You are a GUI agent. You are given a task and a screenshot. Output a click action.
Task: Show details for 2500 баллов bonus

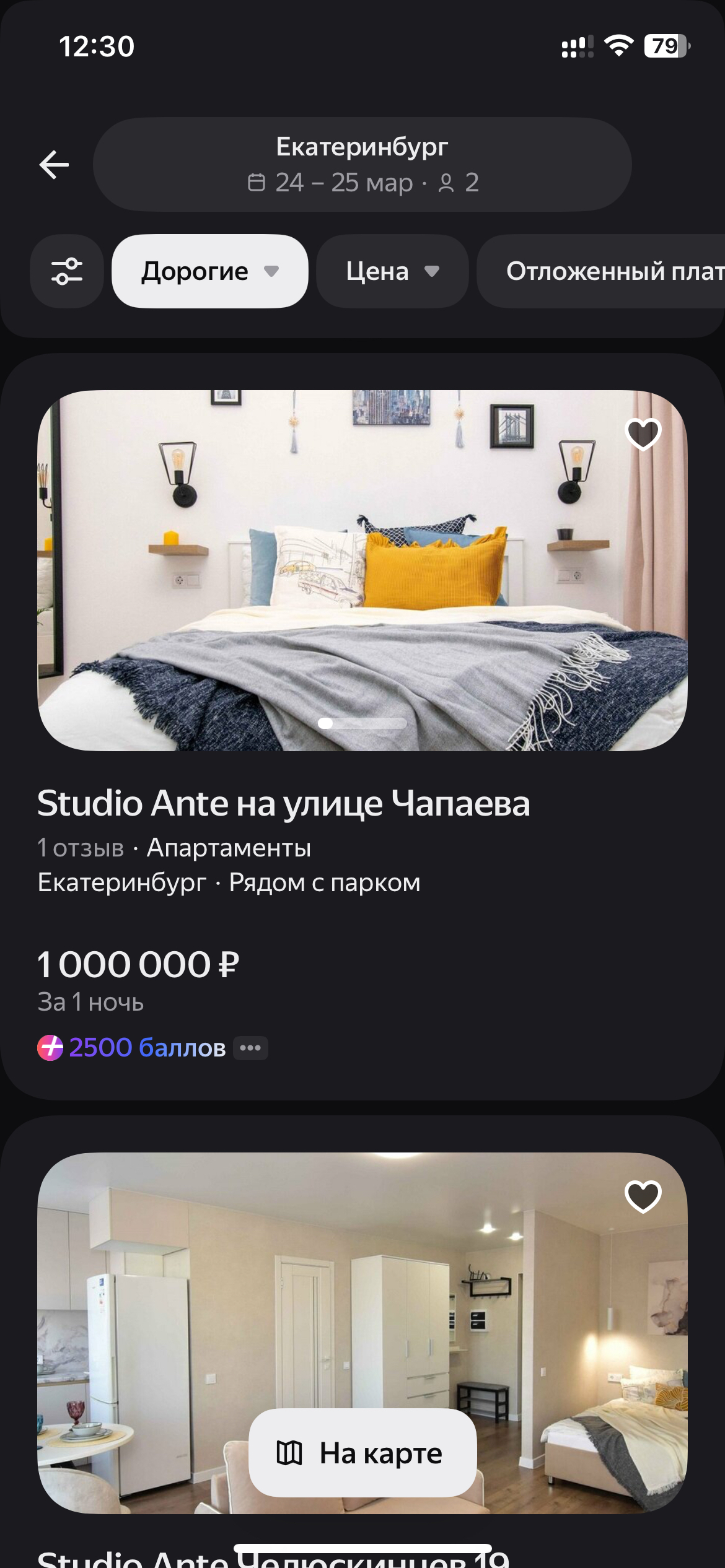point(250,1048)
